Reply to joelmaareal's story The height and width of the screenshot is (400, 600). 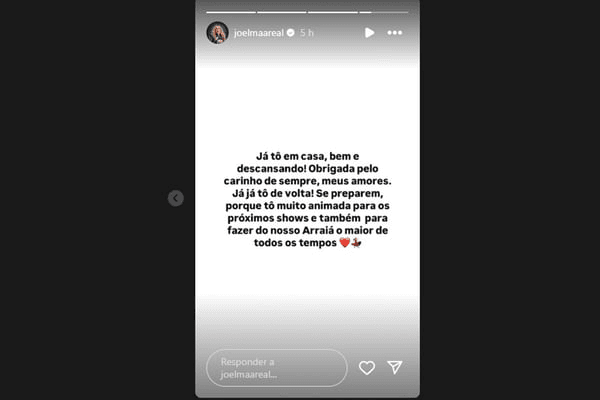tap(276, 368)
